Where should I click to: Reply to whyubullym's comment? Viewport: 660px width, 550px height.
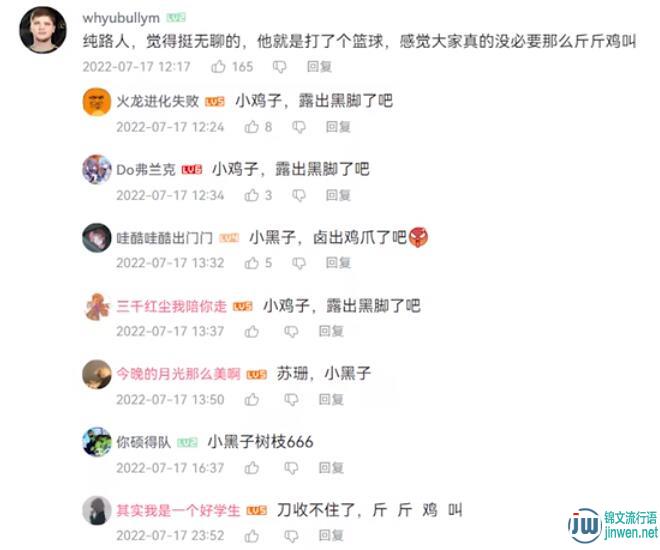319,66
